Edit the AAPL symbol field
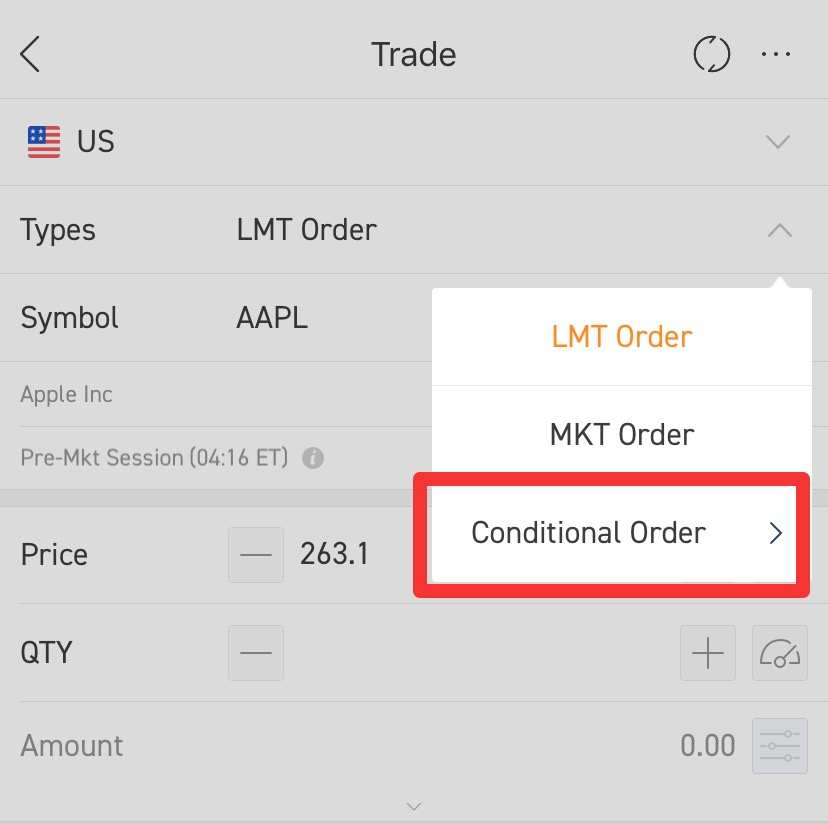 272,318
